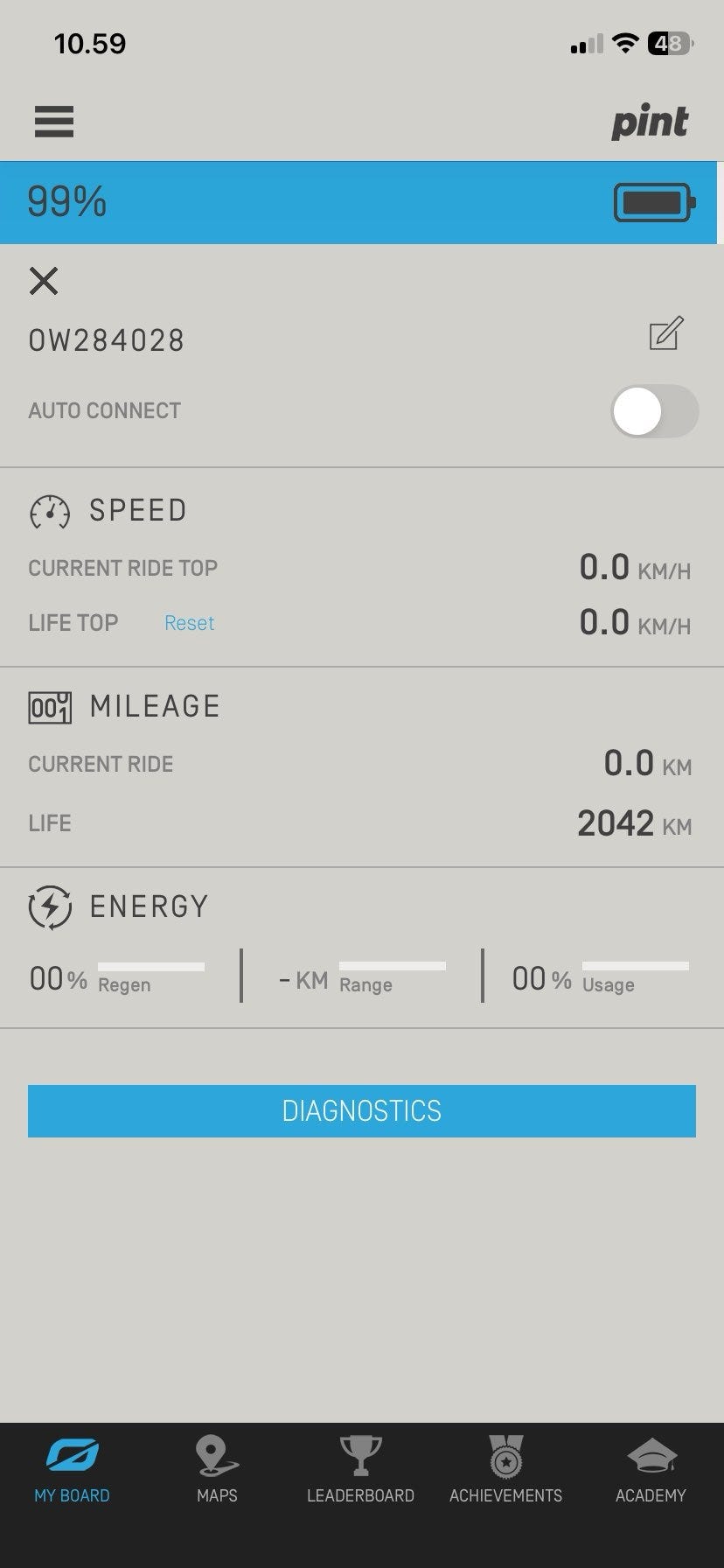
Task: Go to the Leaderboard tab
Action: (360, 1470)
